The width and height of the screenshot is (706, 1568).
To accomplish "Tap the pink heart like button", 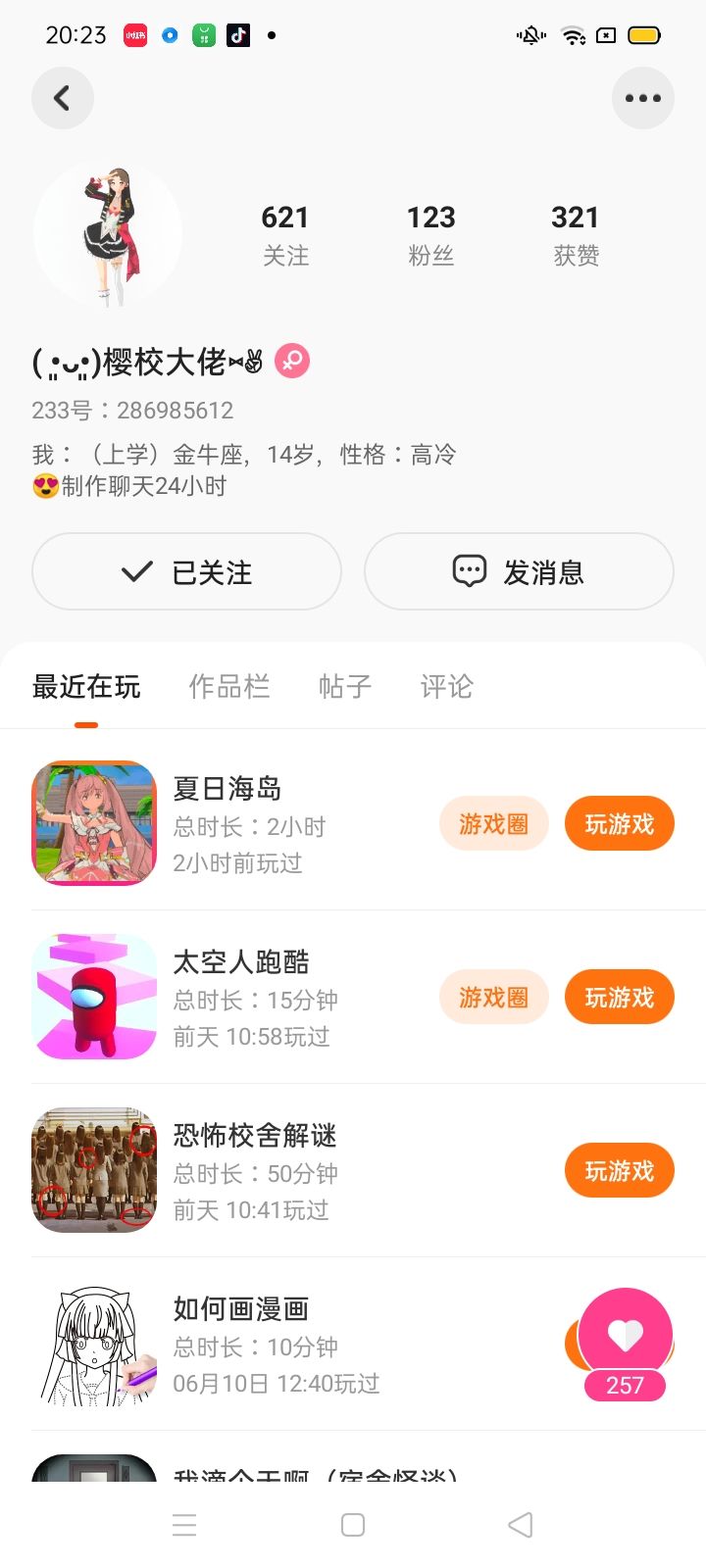I will (625, 1335).
